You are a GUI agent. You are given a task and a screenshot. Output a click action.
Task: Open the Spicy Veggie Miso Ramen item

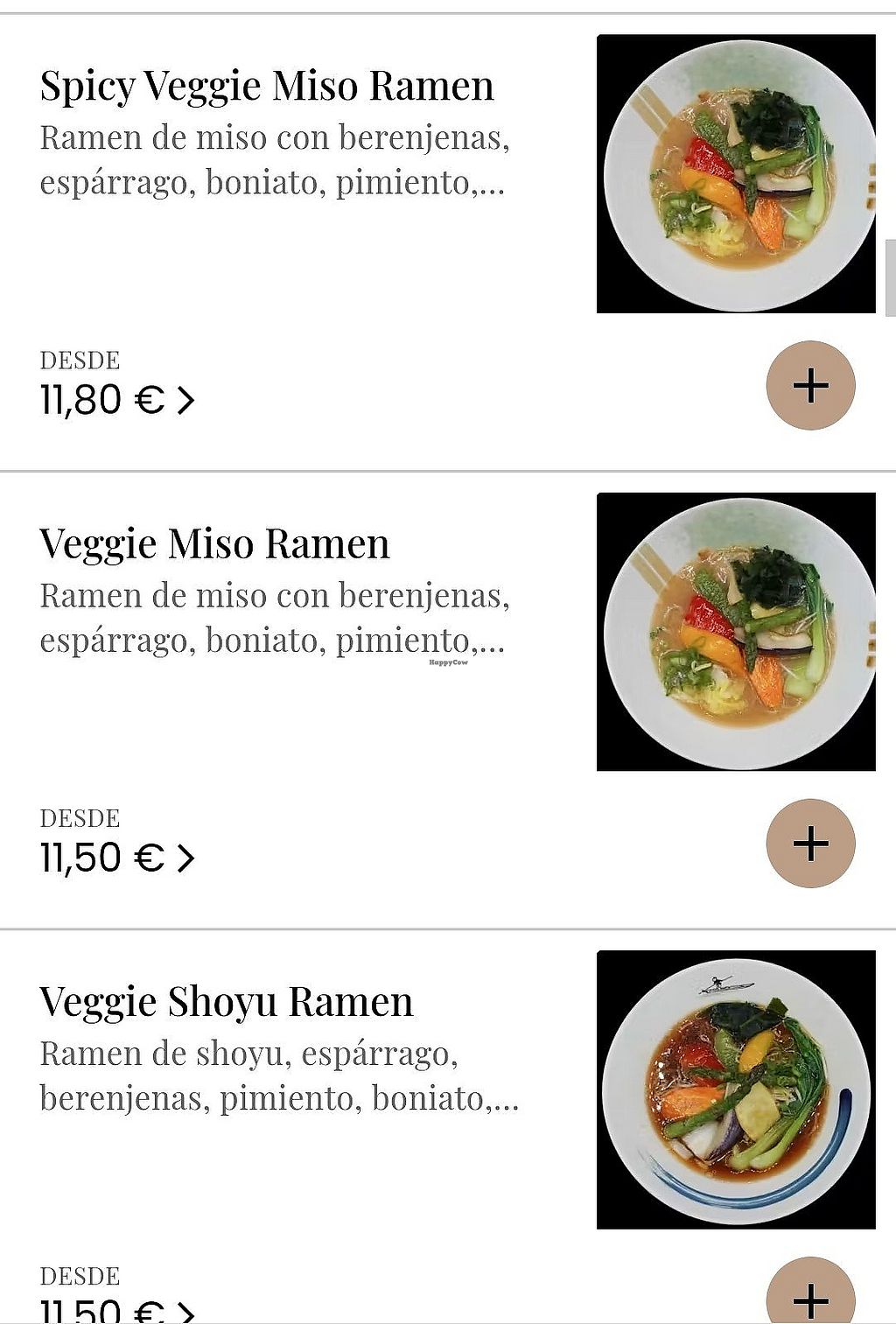click(267, 86)
